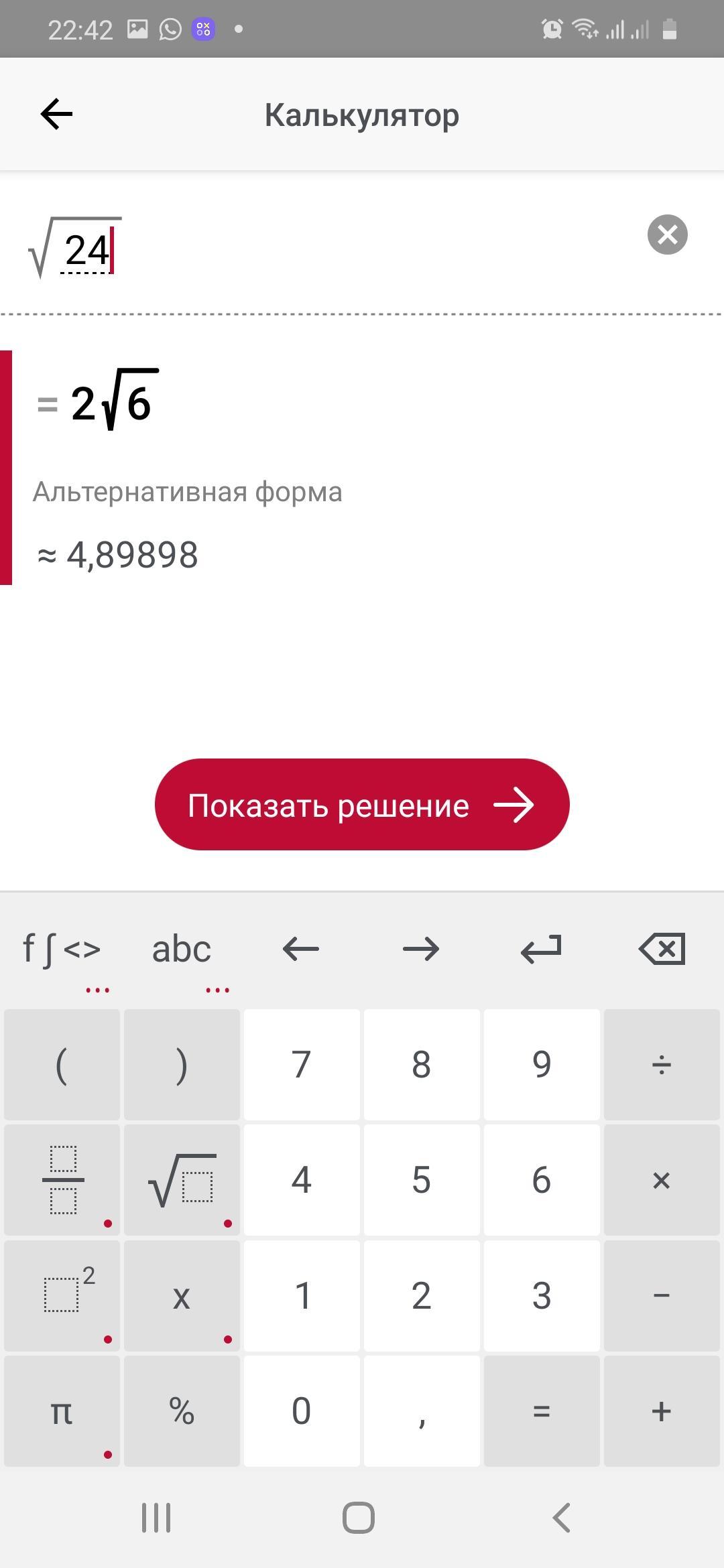The image size is (724, 1568).
Task: Tap Показать решение button
Action: coord(362,805)
